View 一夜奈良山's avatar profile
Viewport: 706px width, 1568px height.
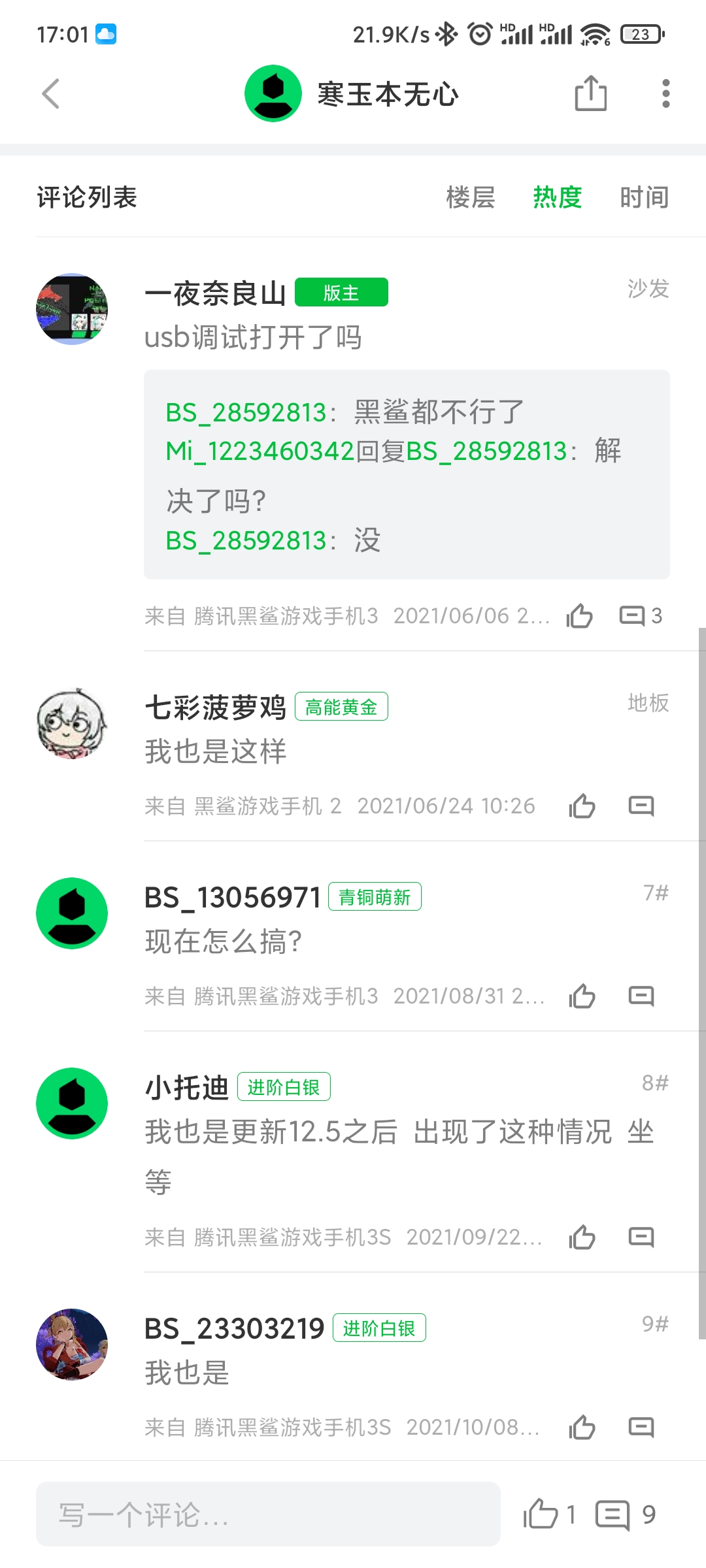(x=72, y=309)
